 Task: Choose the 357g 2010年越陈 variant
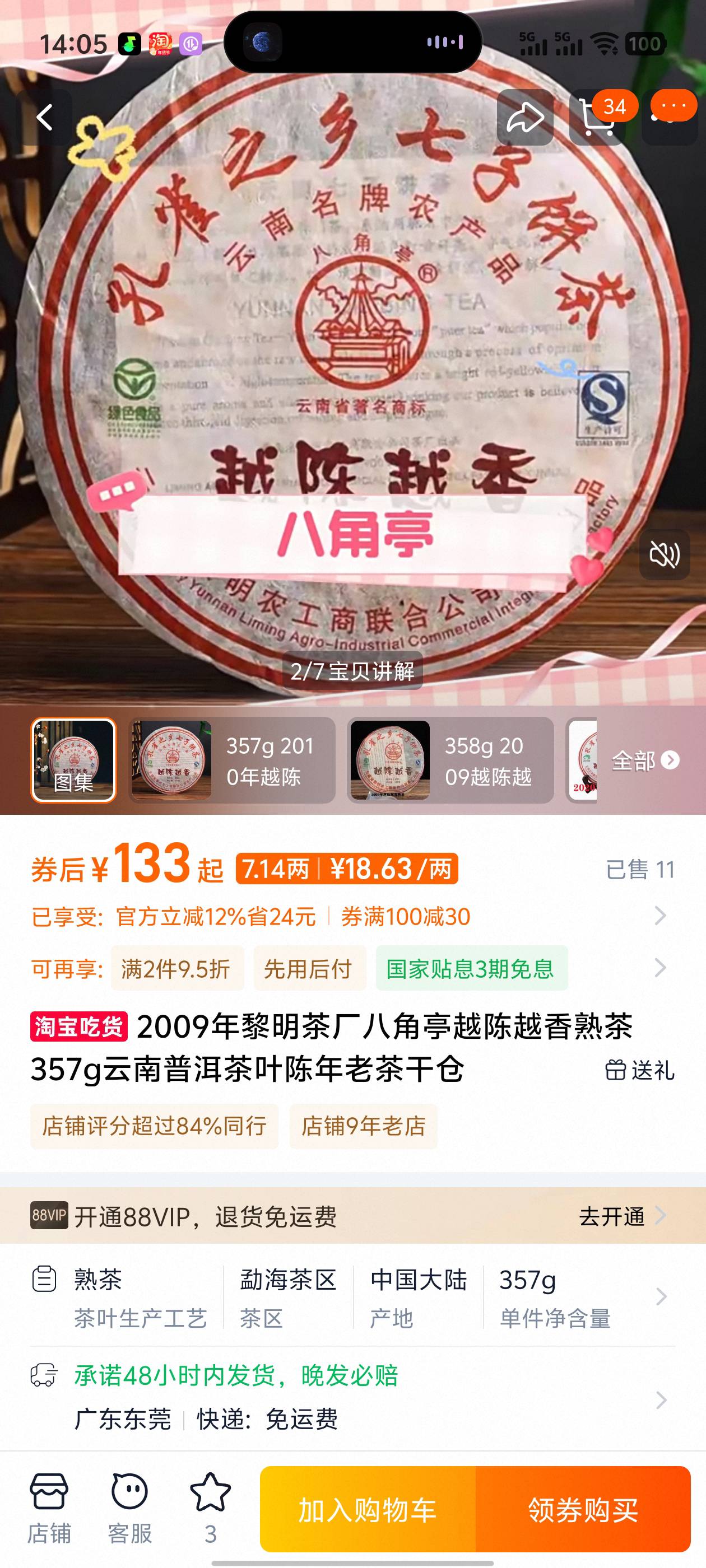pos(232,760)
